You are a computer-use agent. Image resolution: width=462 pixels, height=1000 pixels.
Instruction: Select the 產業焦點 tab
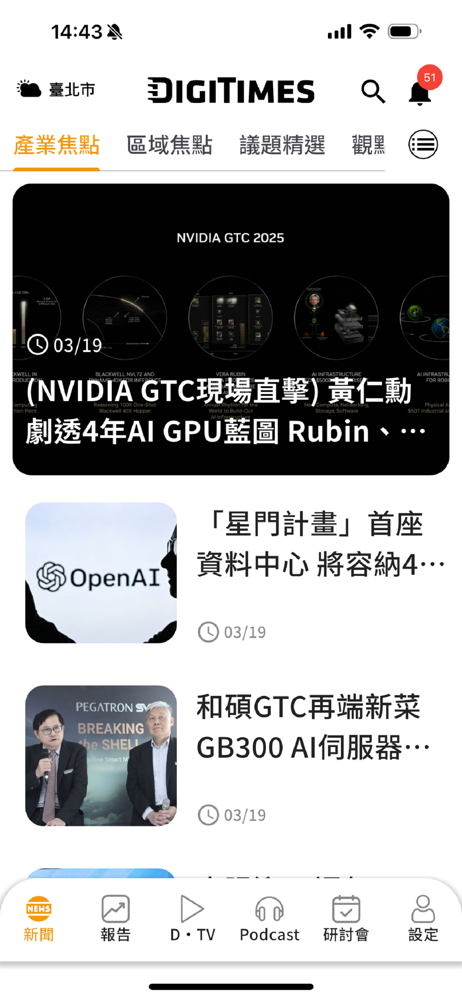pos(56,145)
